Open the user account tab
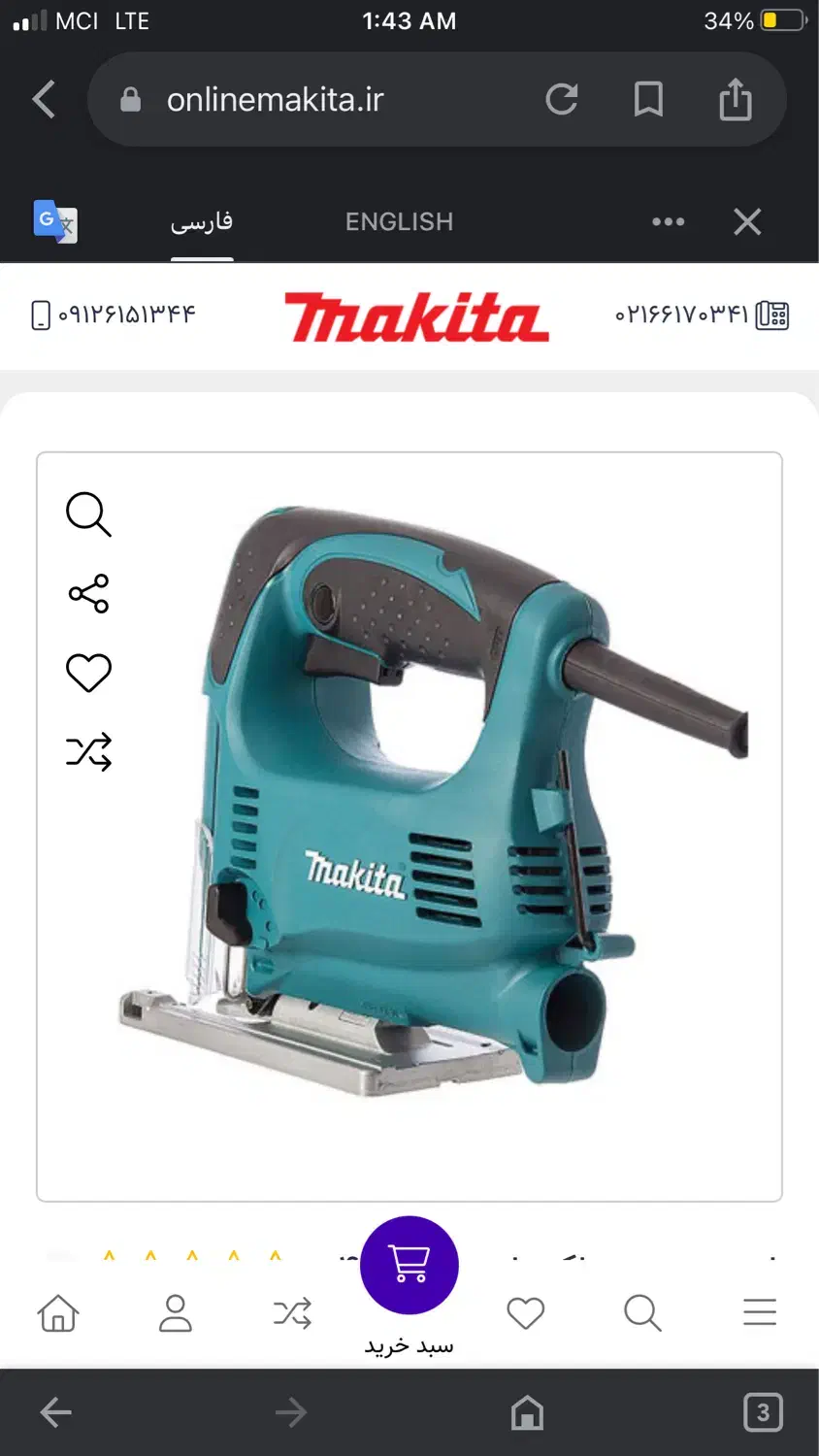The height and width of the screenshot is (1456, 819). [x=176, y=1313]
